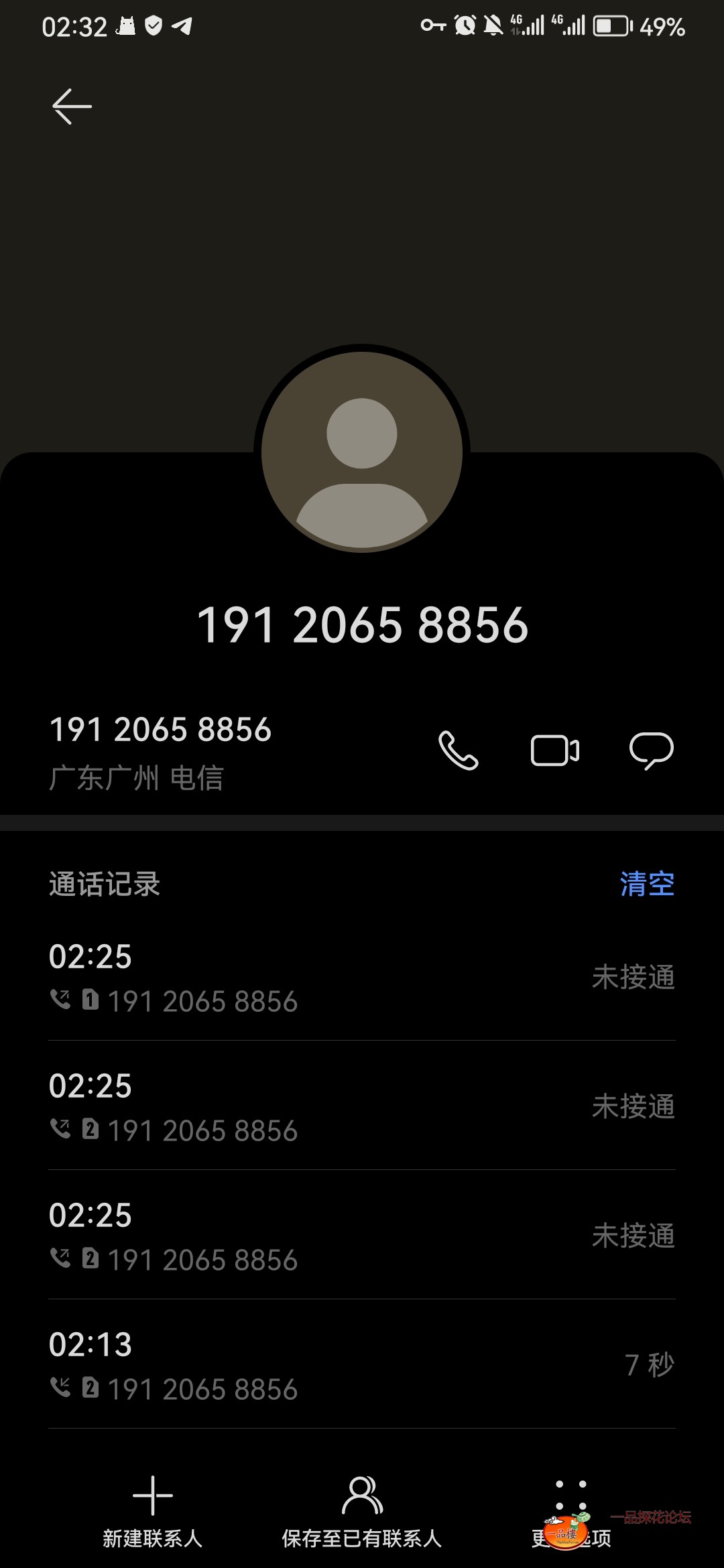The width and height of the screenshot is (724, 1568).
Task: Tap the back arrow at top left
Action: pyautogui.click(x=72, y=105)
